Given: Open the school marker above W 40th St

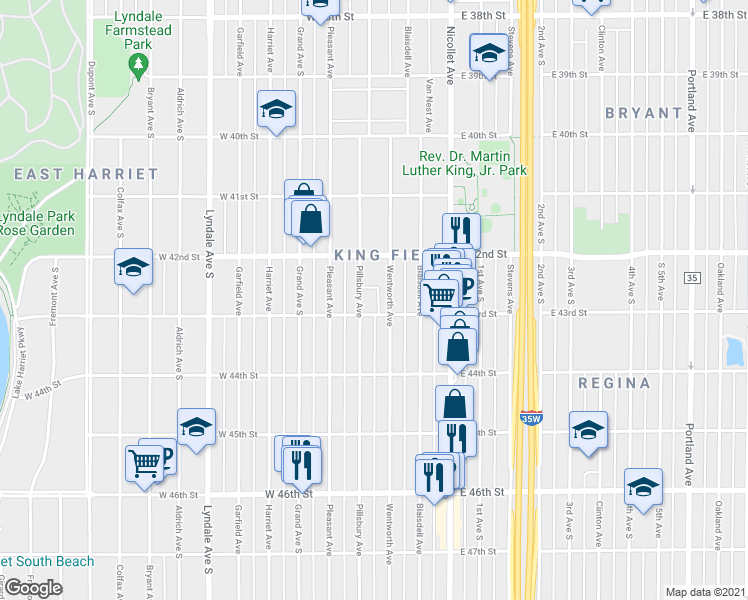Looking at the screenshot, I should (276, 109).
